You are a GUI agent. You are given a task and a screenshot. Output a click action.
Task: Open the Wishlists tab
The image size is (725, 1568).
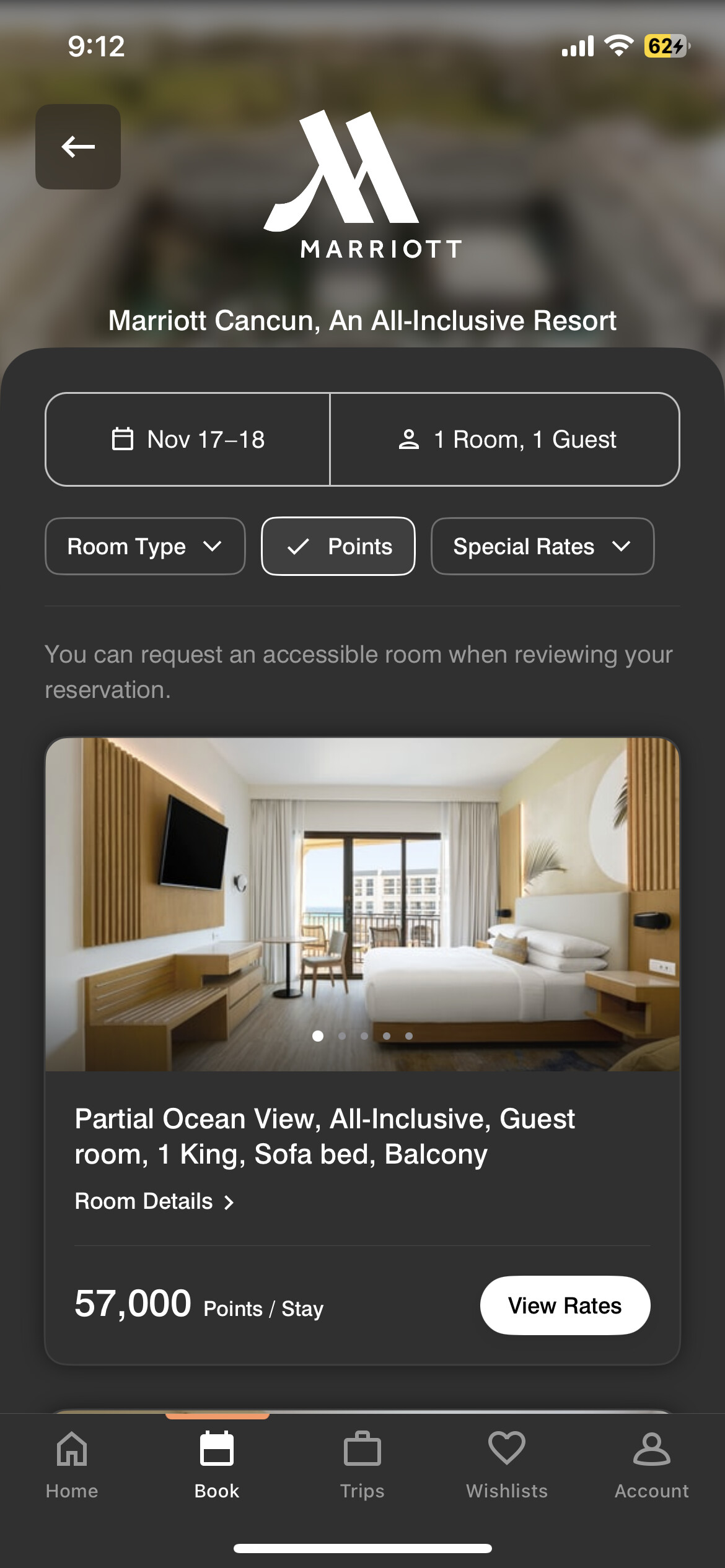(507, 1465)
